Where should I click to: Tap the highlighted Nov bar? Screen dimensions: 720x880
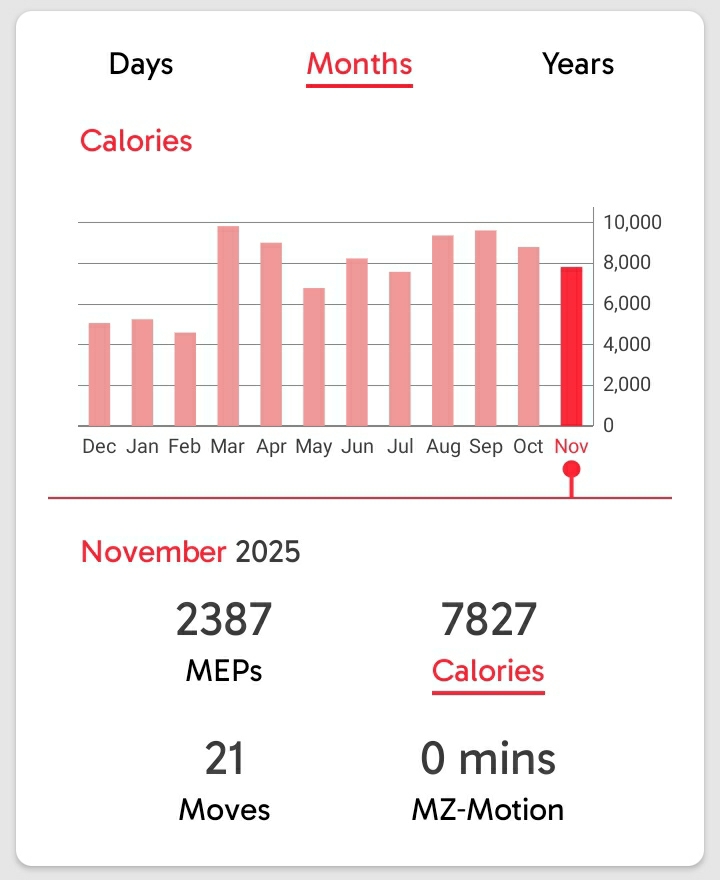571,346
